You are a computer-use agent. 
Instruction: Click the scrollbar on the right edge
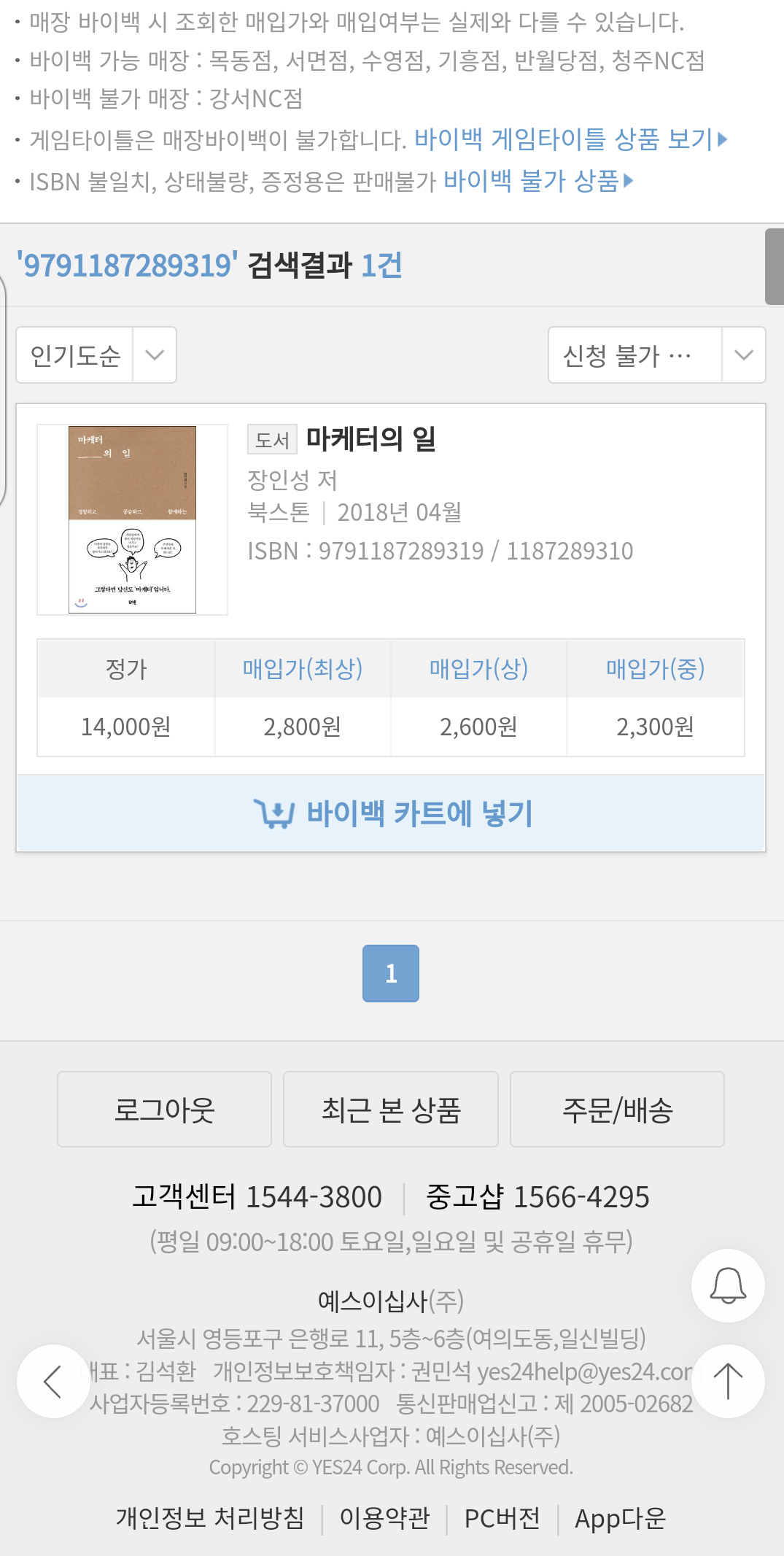coord(775,263)
